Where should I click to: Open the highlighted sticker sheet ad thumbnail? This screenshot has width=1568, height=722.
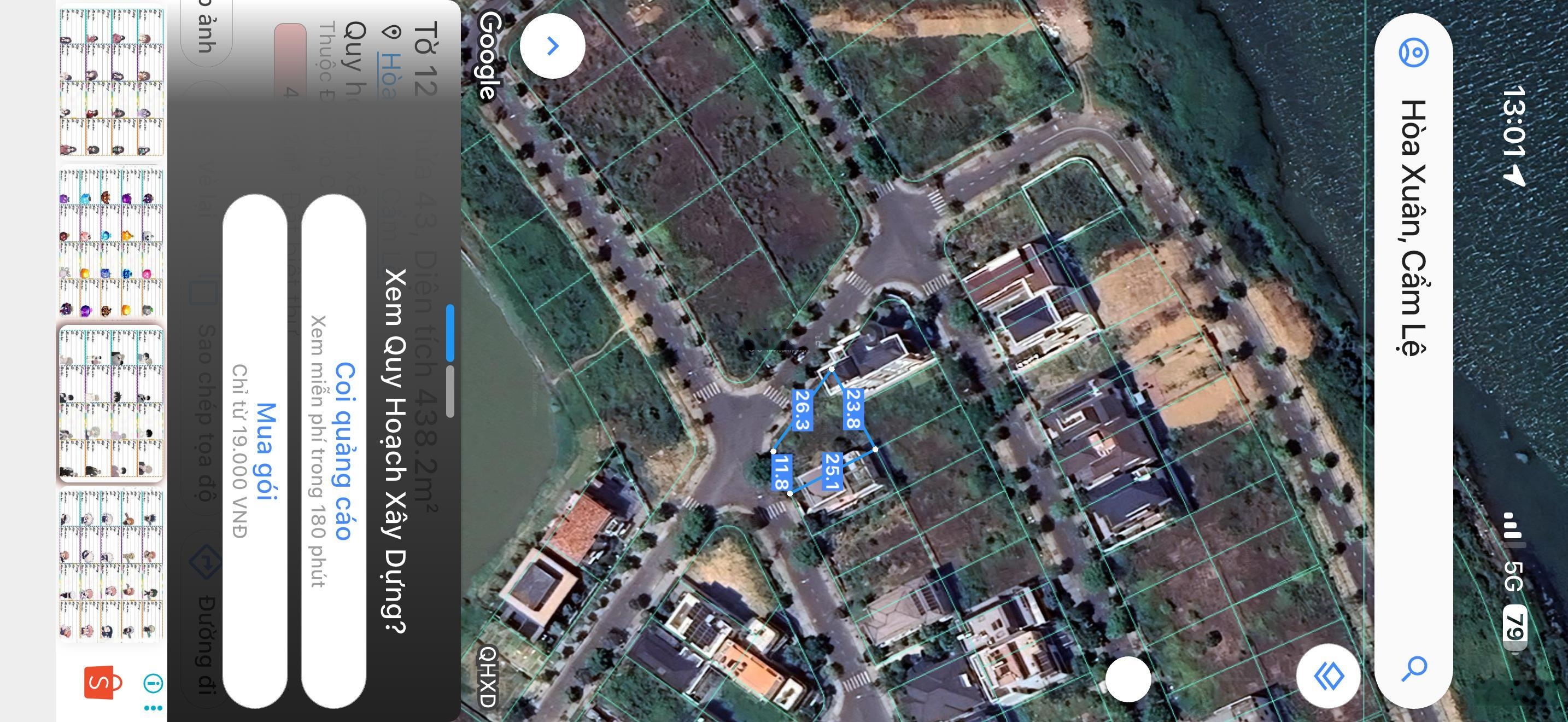[112, 404]
